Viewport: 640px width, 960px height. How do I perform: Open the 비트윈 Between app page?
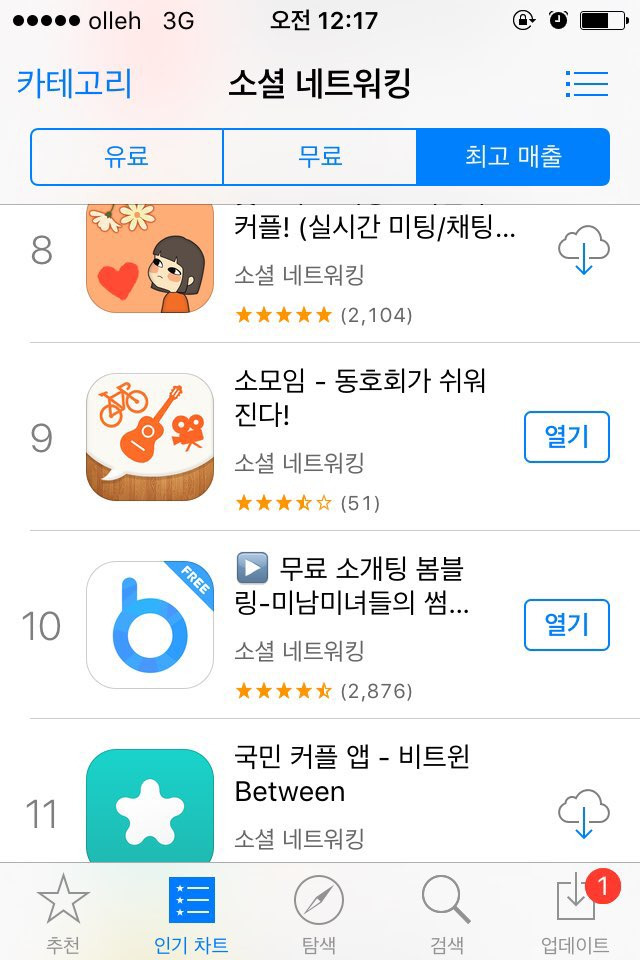[x=352, y=774]
